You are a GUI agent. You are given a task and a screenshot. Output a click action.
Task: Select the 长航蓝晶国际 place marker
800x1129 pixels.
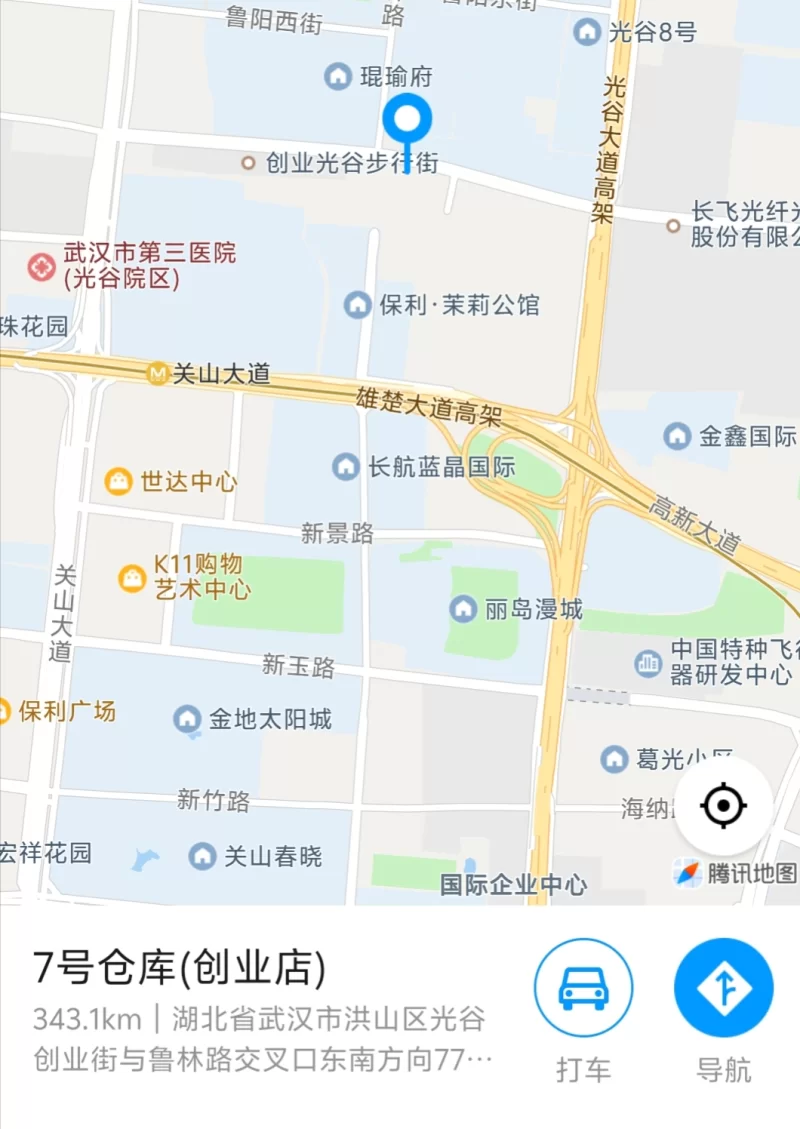point(346,466)
